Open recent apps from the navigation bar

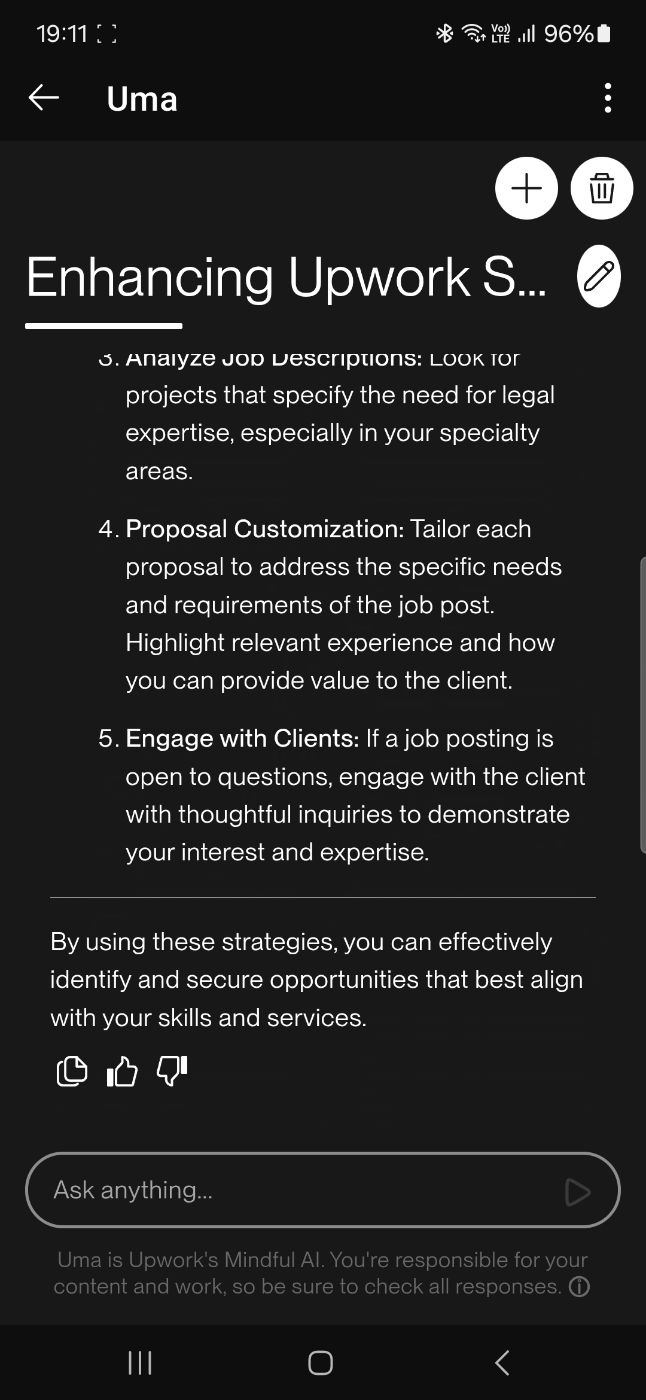tap(140, 1362)
